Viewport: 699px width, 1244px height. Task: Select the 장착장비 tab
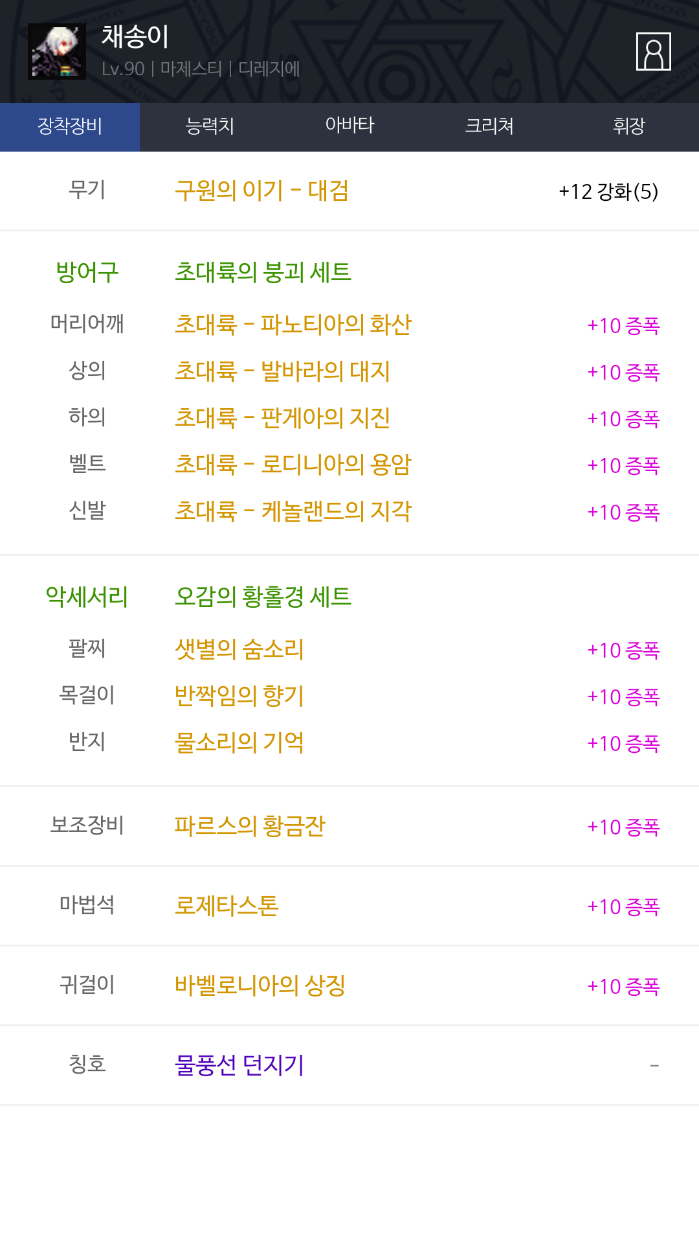tap(70, 126)
